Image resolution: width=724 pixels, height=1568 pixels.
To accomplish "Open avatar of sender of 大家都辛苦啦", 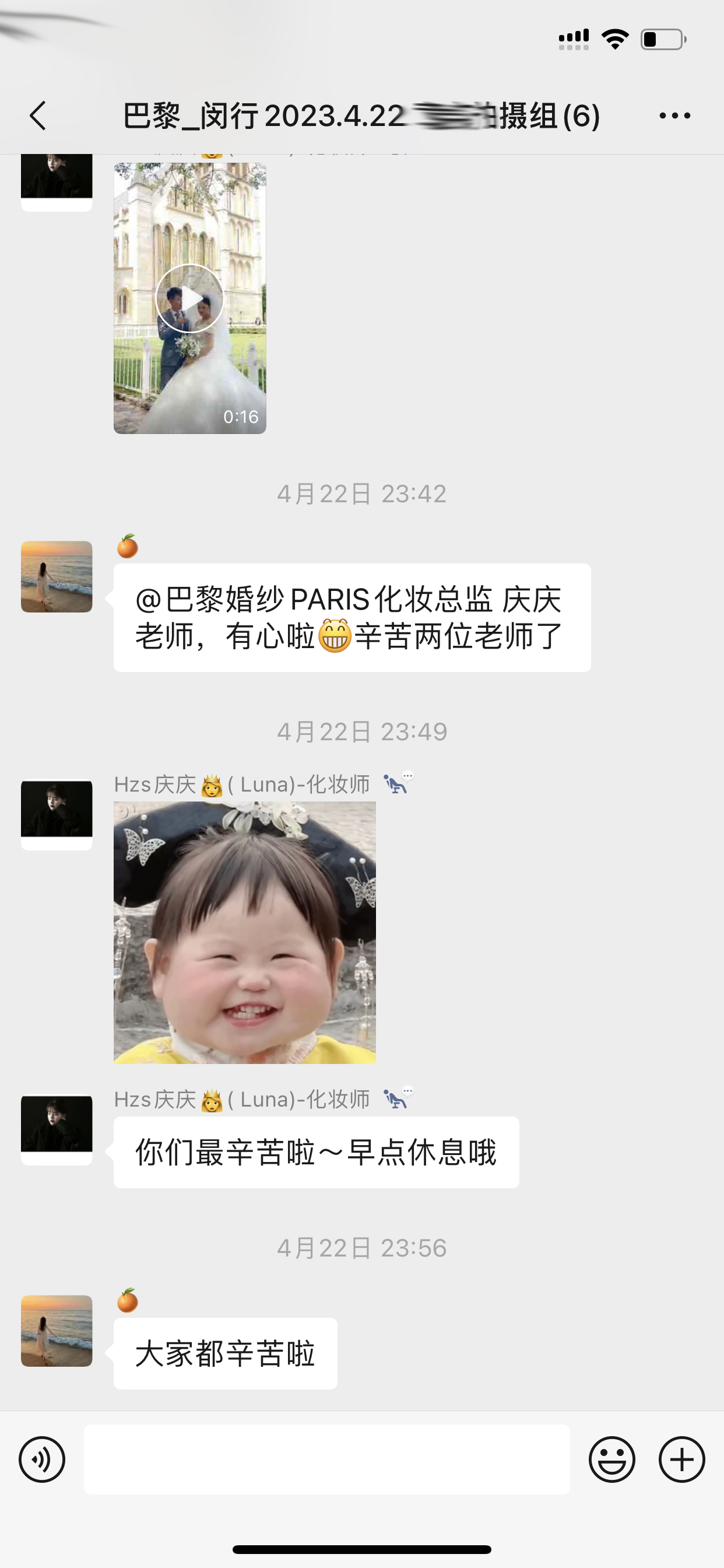I will (57, 1331).
